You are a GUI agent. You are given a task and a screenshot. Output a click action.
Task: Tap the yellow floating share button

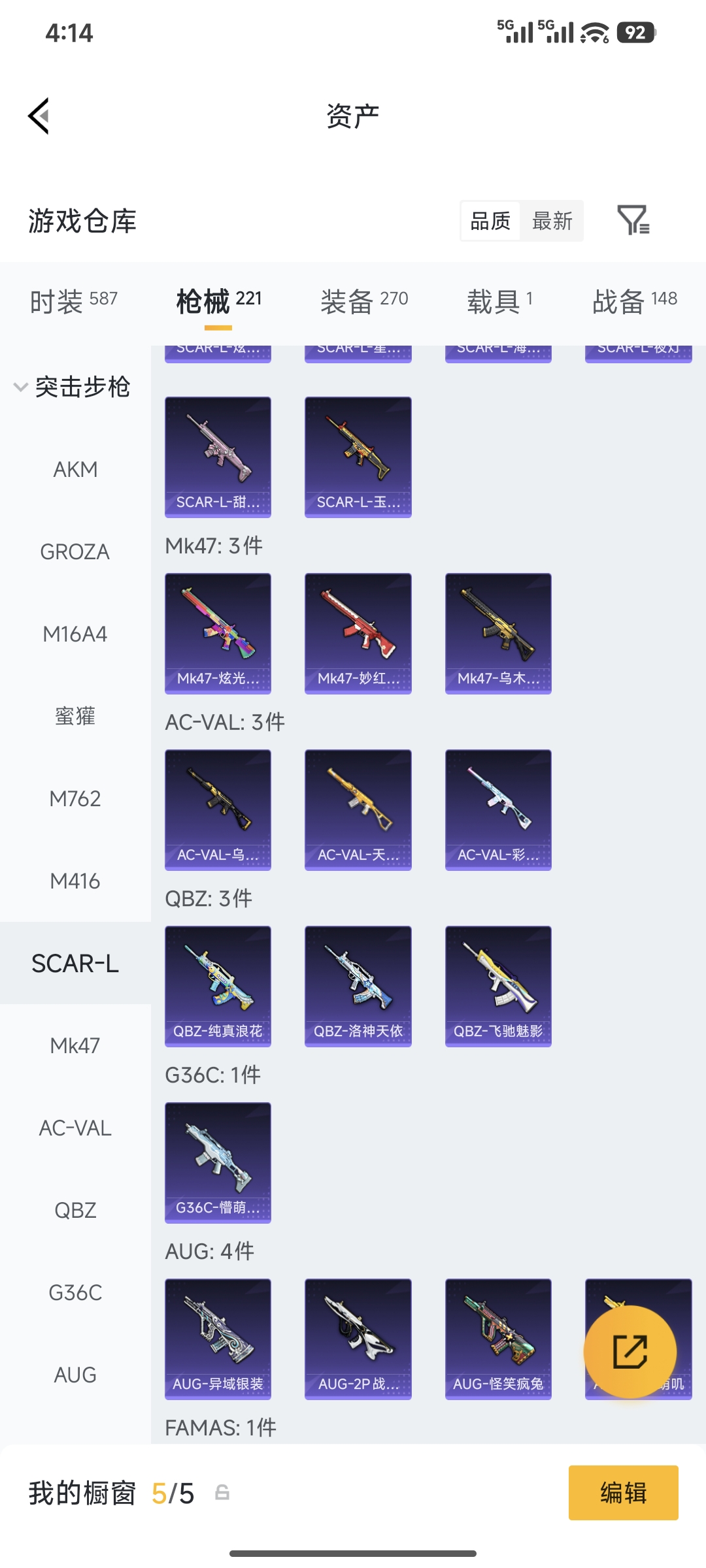click(x=630, y=1351)
